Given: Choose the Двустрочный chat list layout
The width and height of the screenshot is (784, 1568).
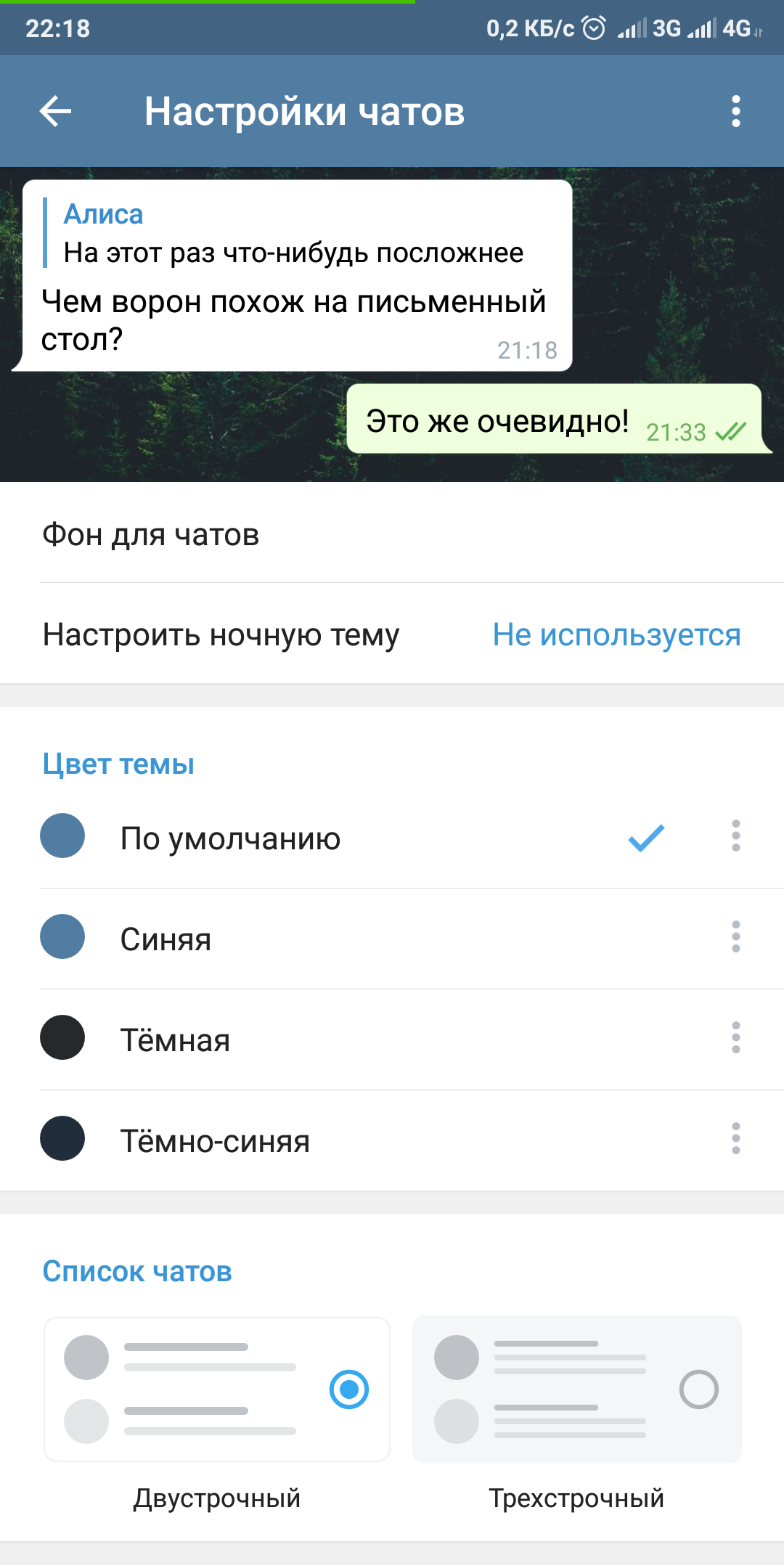Looking at the screenshot, I should [217, 1389].
